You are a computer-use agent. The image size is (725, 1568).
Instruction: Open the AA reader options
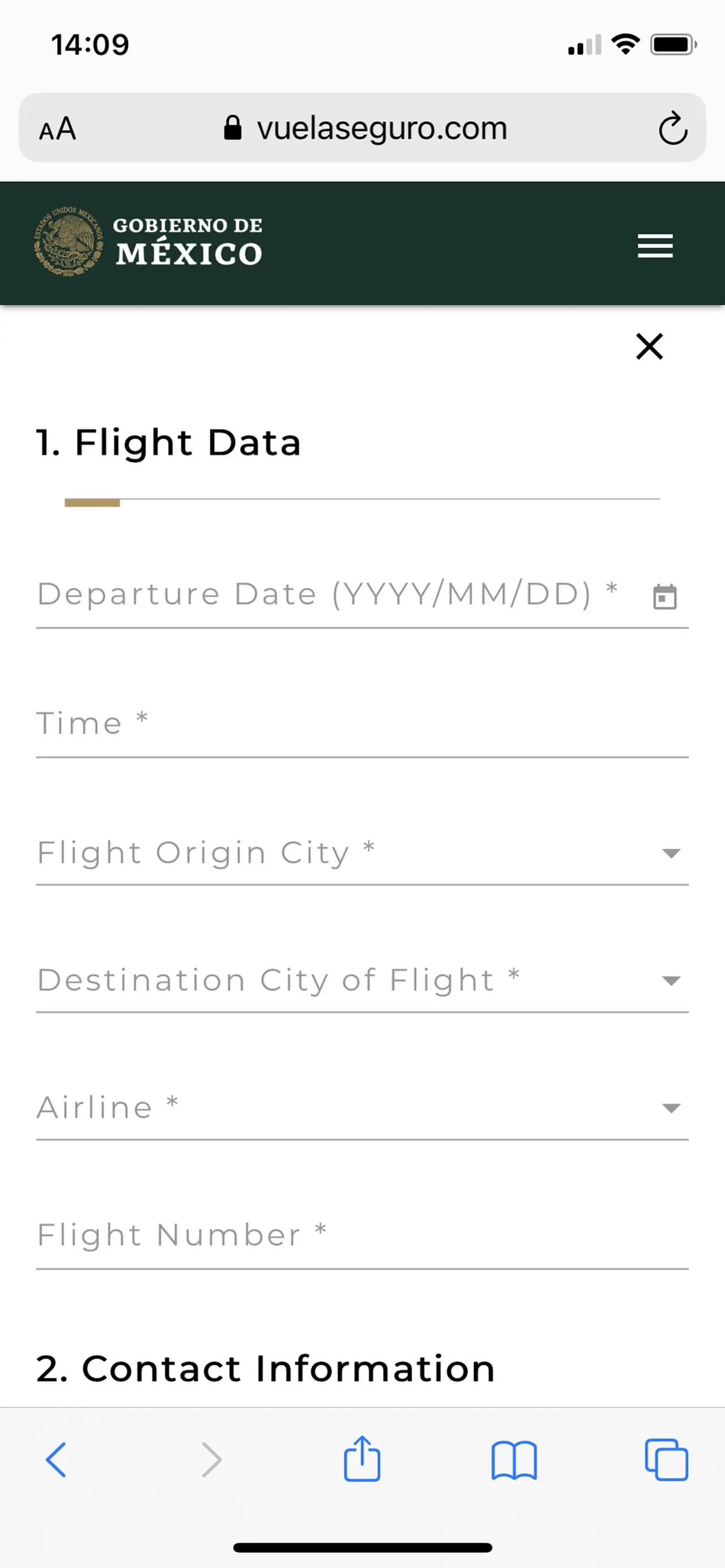[57, 128]
